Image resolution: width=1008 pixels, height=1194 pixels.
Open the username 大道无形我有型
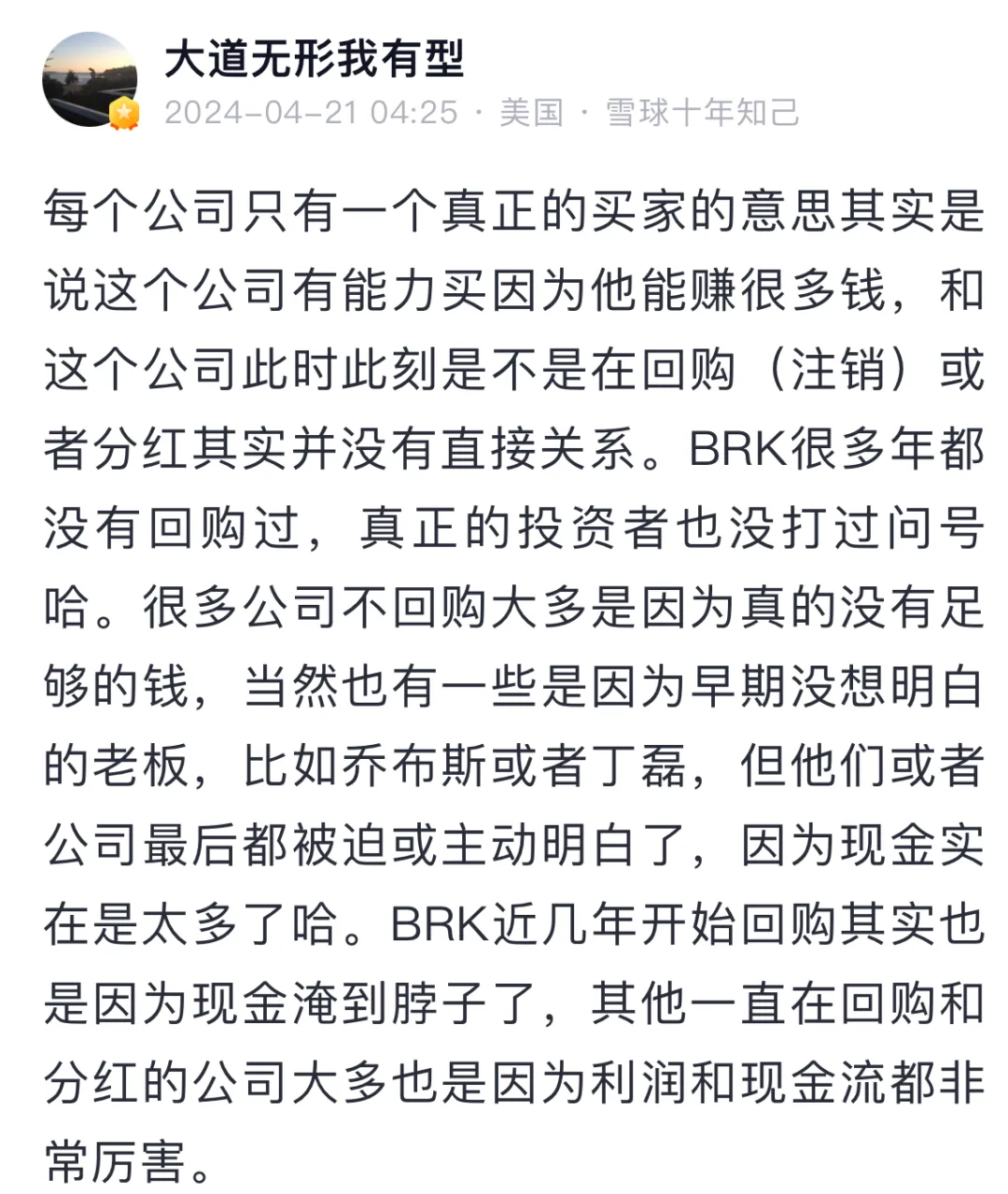point(314,60)
